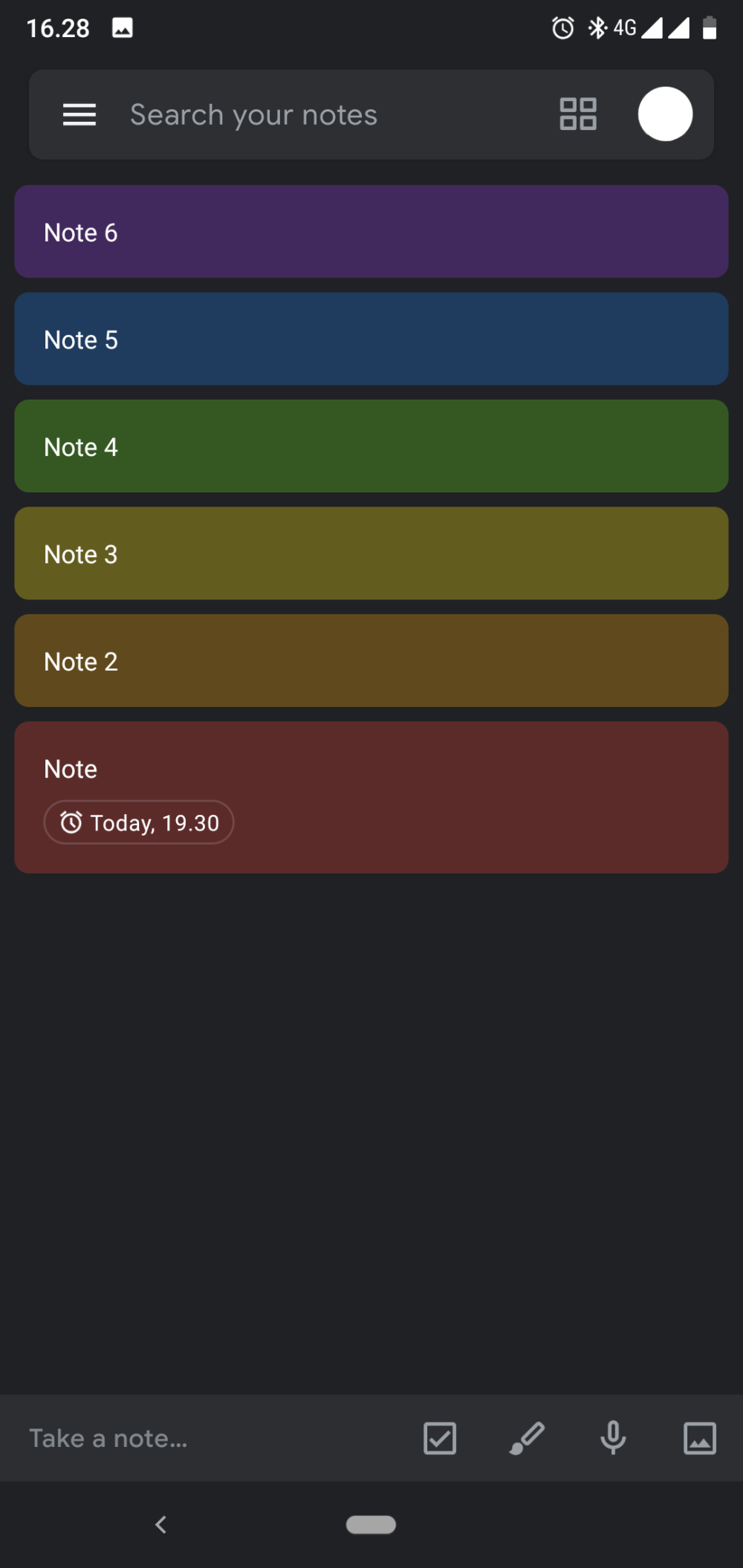The image size is (743, 1568).
Task: Tap the home pill button
Action: (x=371, y=1524)
